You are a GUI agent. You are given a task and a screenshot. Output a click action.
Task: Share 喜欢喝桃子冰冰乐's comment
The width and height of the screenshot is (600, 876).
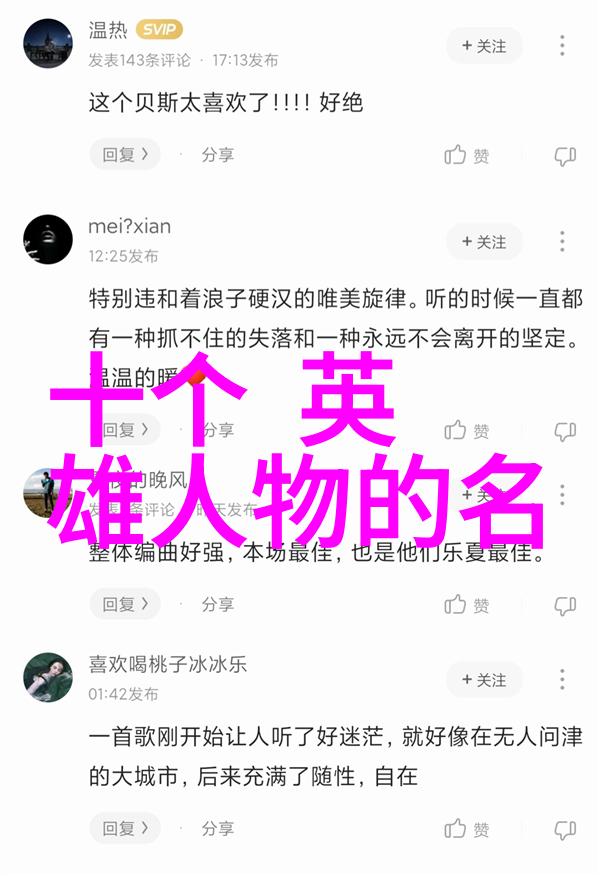(217, 829)
